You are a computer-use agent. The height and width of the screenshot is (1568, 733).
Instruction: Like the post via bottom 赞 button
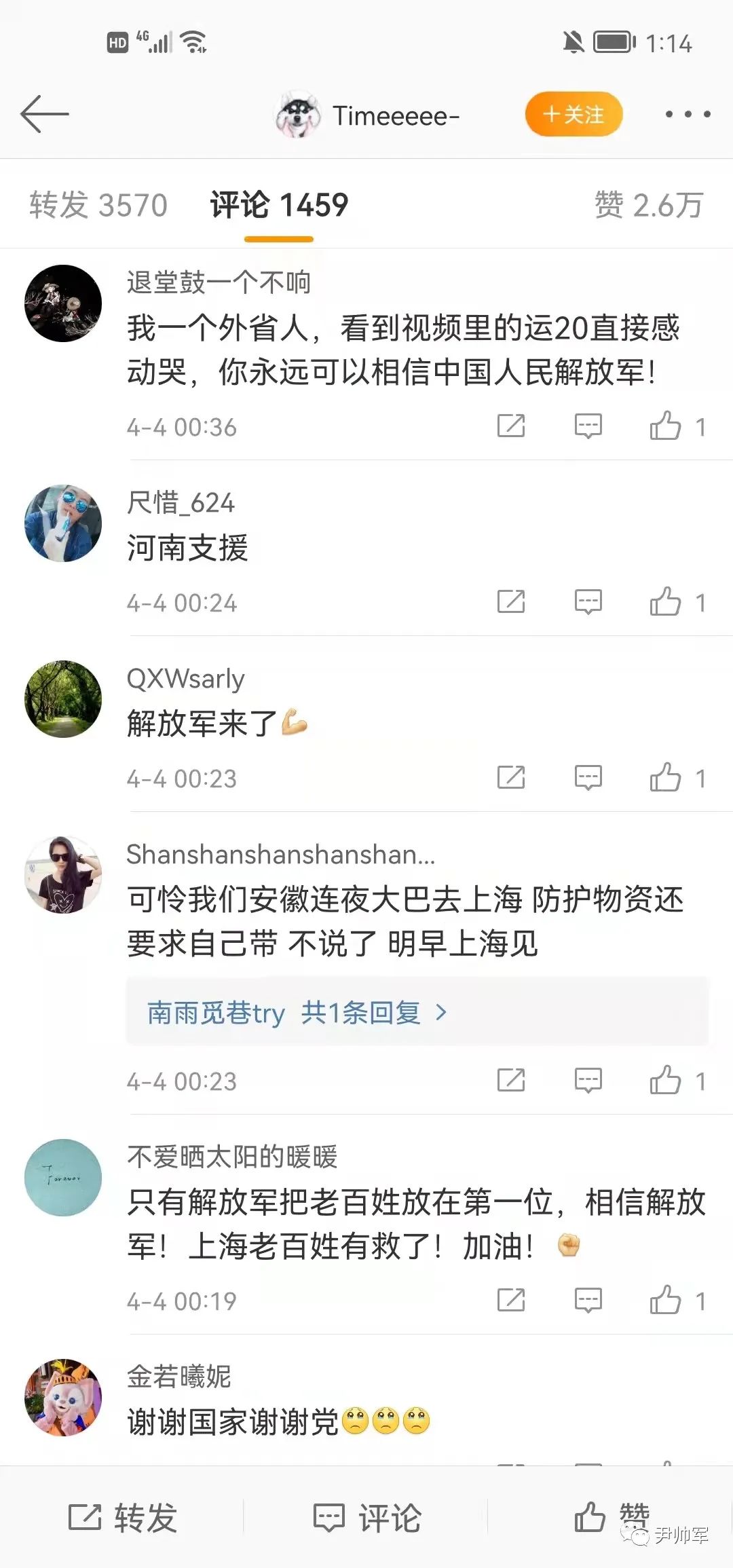[x=609, y=1516]
